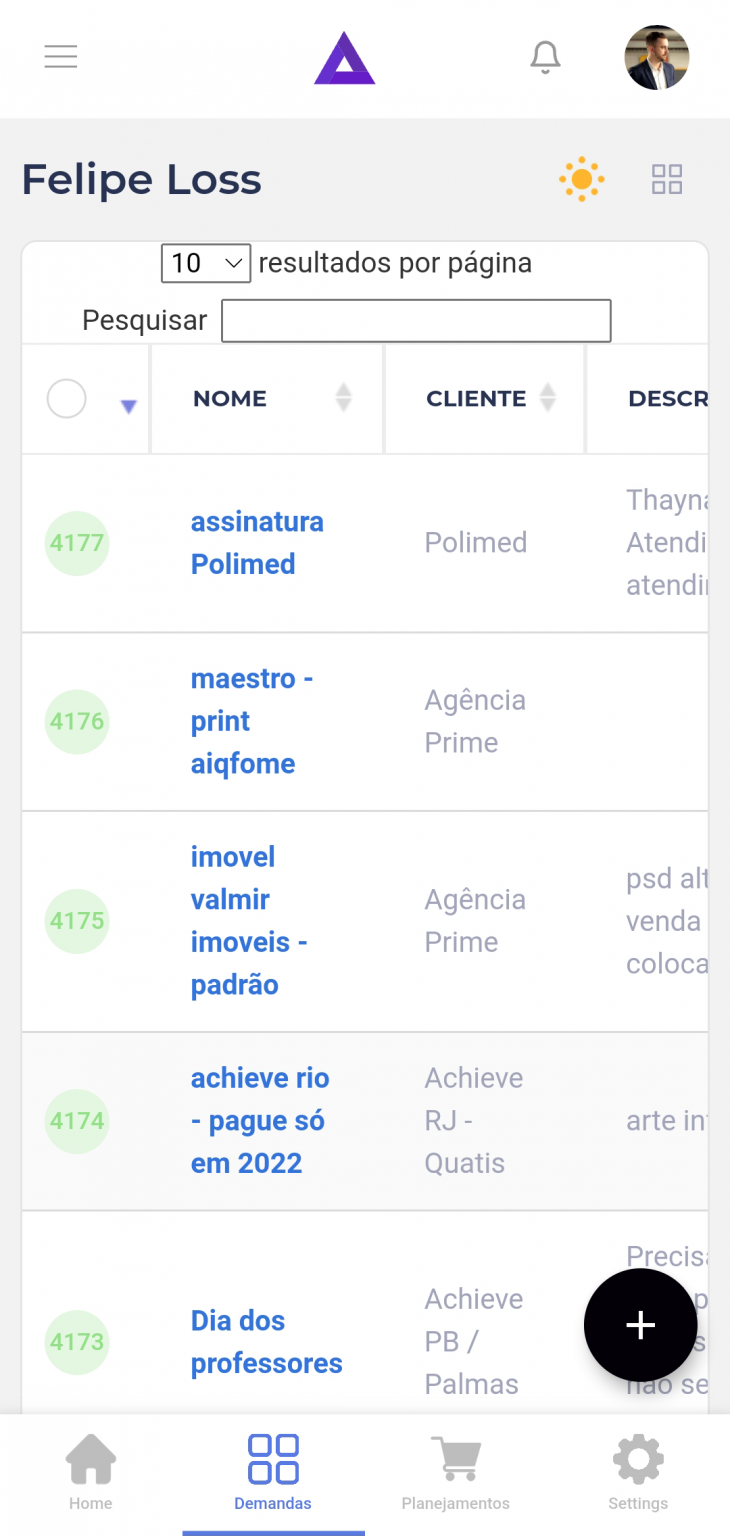Open the 'assinatura Polimed' demand link
The height and width of the screenshot is (1536, 730).
[257, 542]
